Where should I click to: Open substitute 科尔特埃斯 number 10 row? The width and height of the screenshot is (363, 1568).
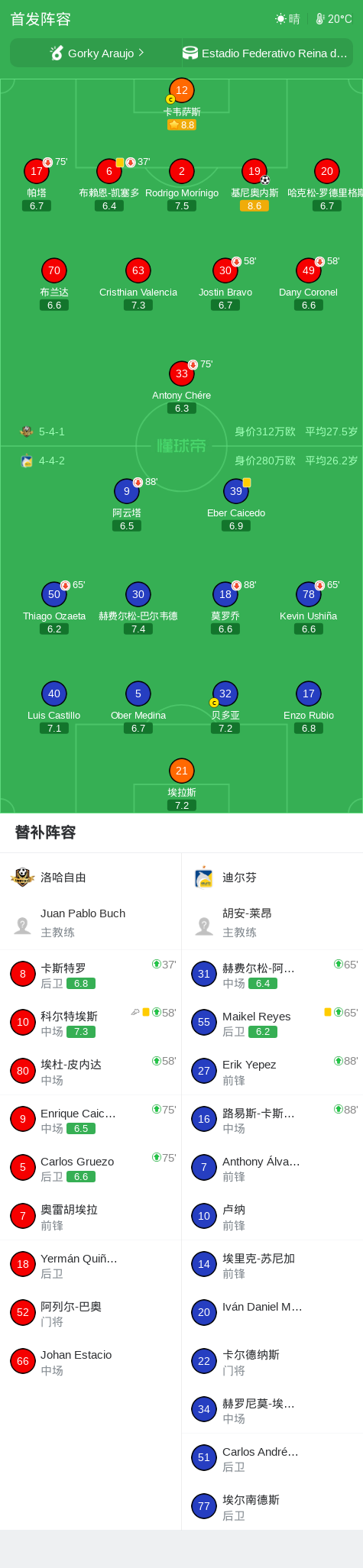(91, 1022)
